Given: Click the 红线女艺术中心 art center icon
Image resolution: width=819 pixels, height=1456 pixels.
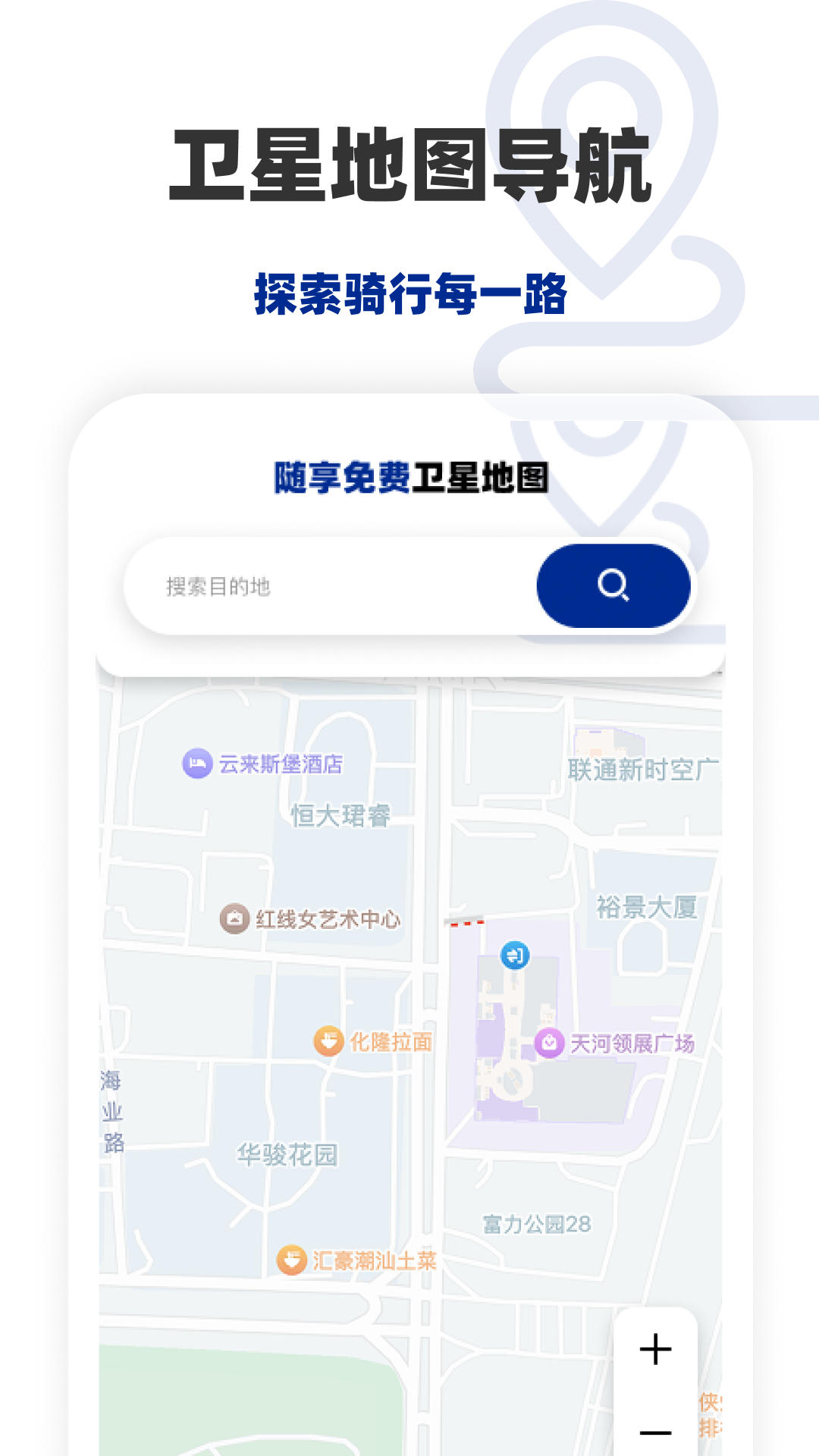Looking at the screenshot, I should (234, 917).
